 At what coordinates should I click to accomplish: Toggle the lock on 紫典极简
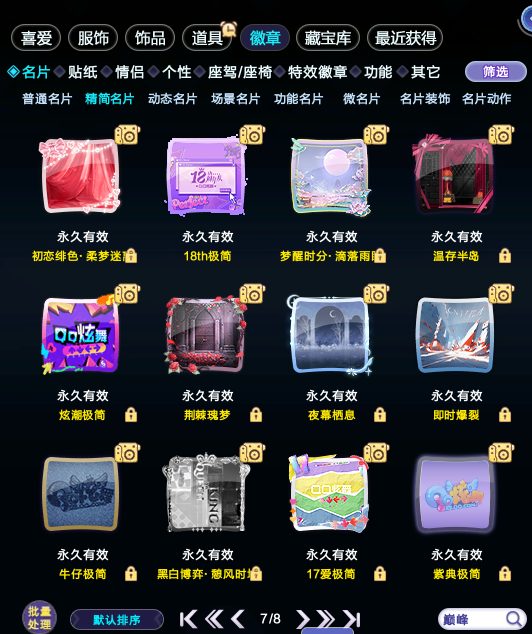point(505,573)
